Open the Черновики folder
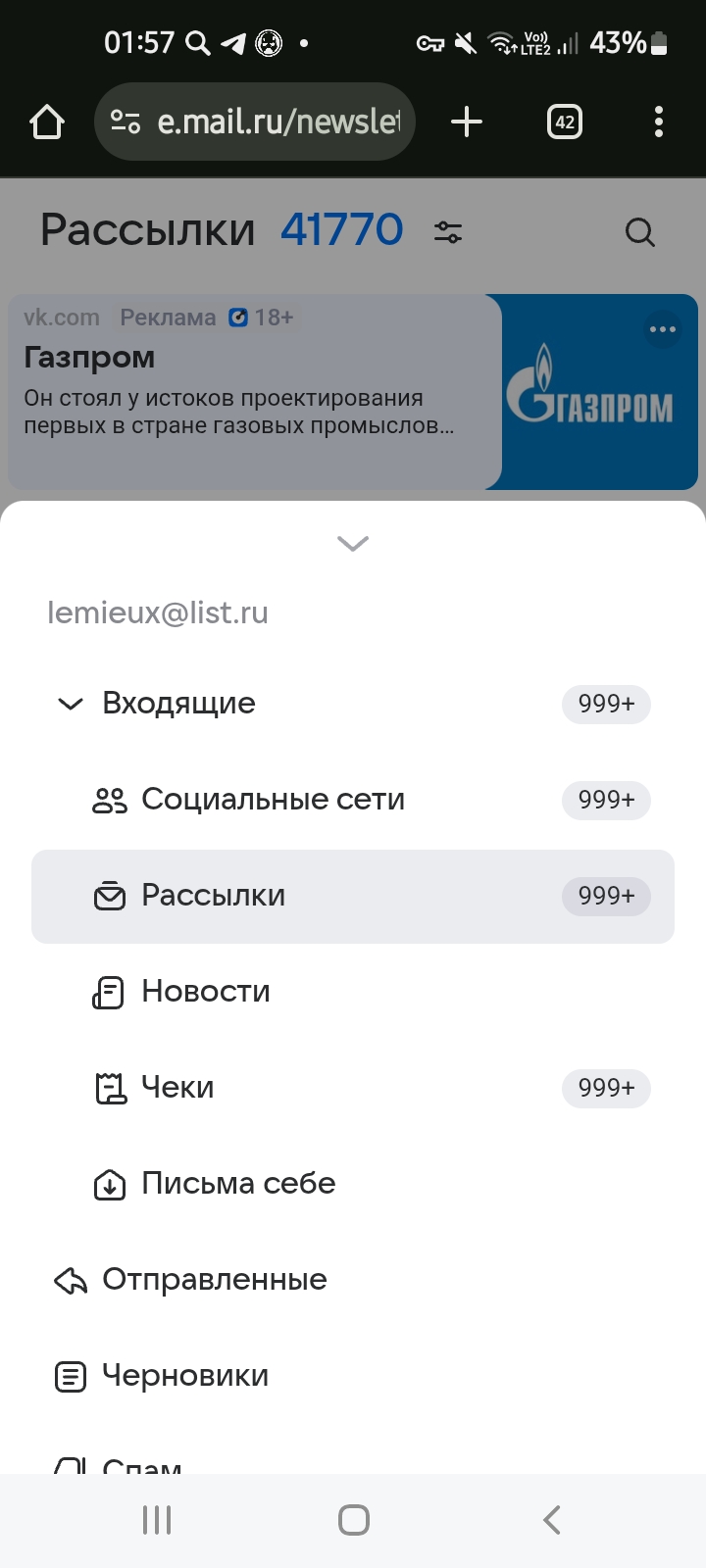The width and height of the screenshot is (706, 1568). pos(184,1376)
